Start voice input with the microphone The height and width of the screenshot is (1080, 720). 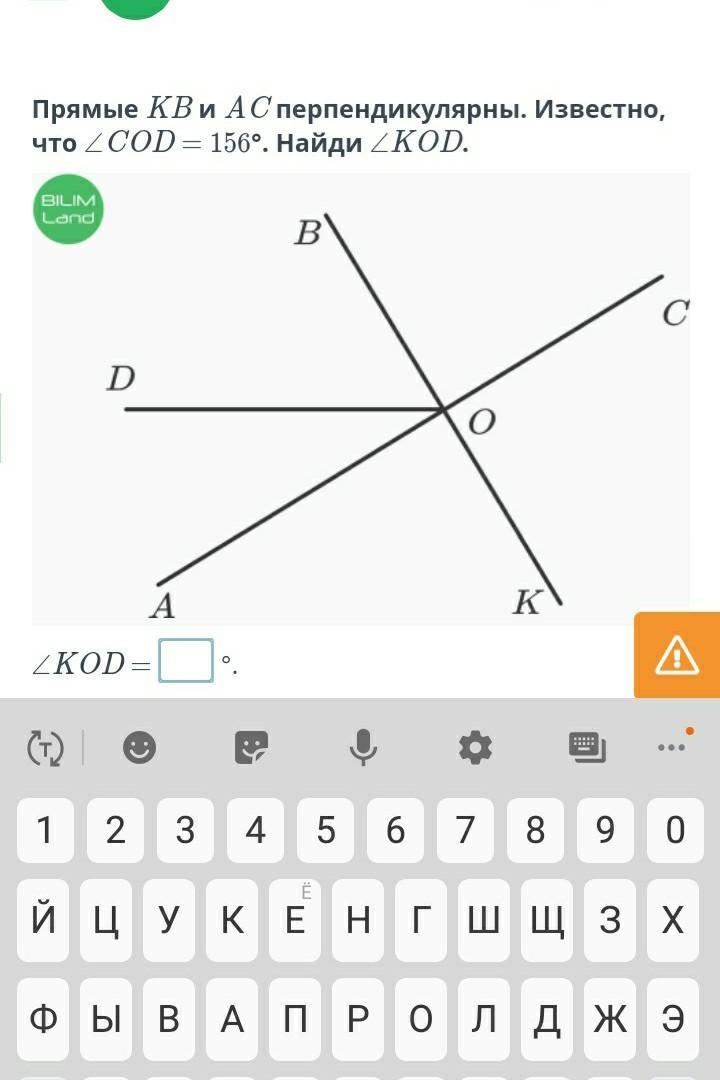pyautogui.click(x=363, y=747)
